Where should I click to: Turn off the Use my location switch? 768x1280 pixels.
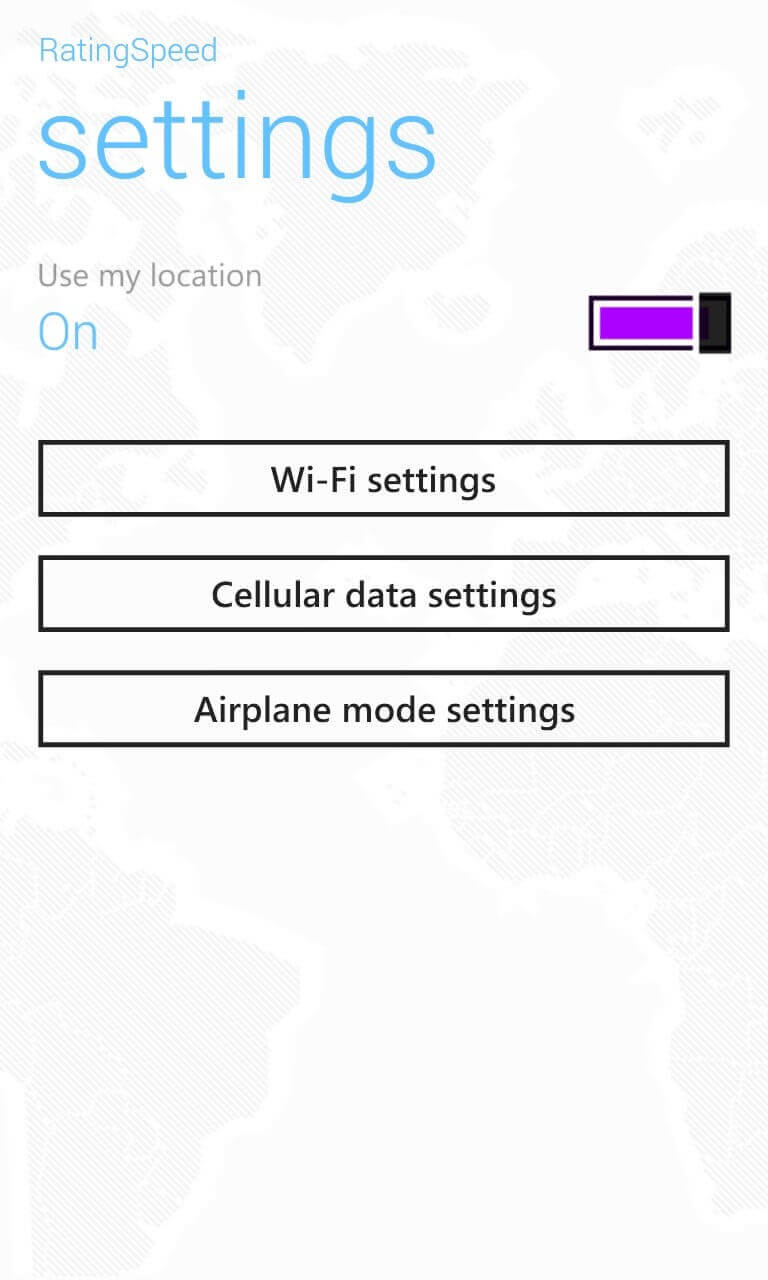coord(660,323)
